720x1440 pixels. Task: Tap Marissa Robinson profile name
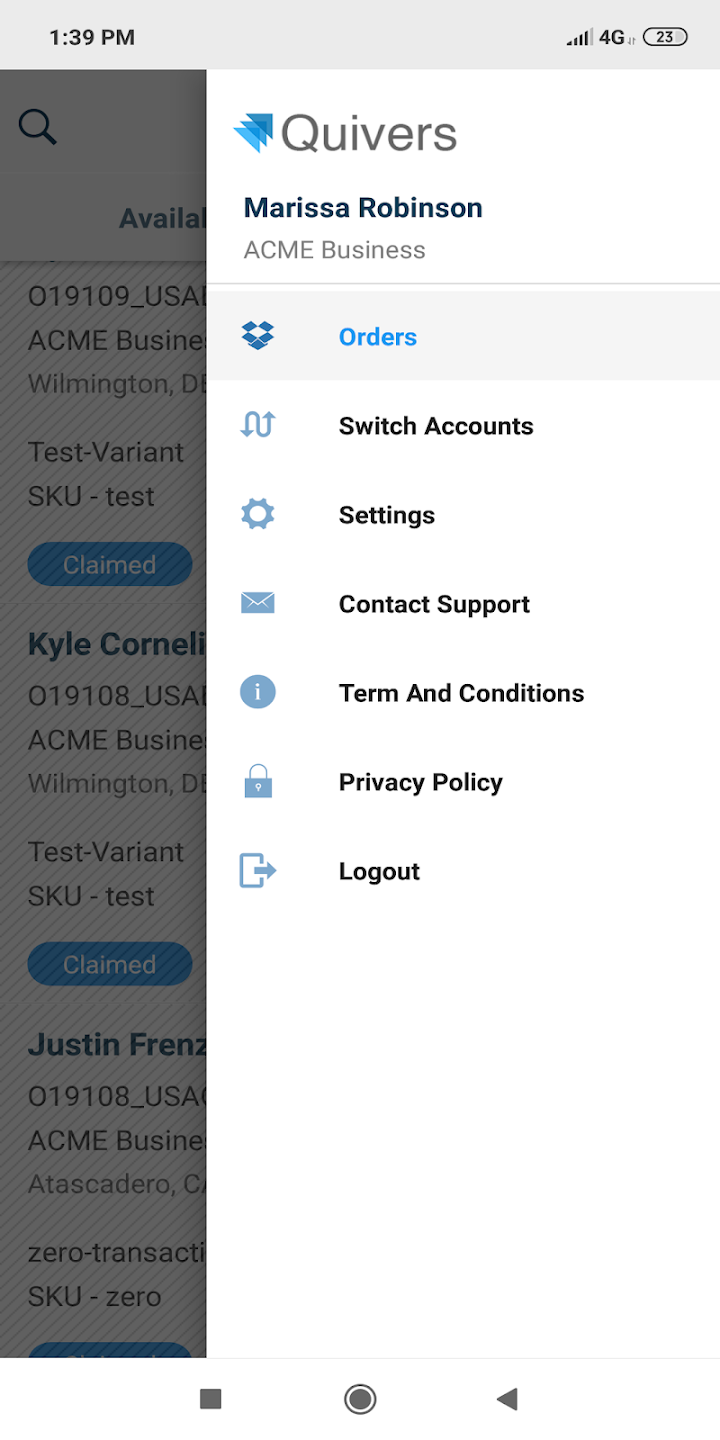(x=362, y=207)
